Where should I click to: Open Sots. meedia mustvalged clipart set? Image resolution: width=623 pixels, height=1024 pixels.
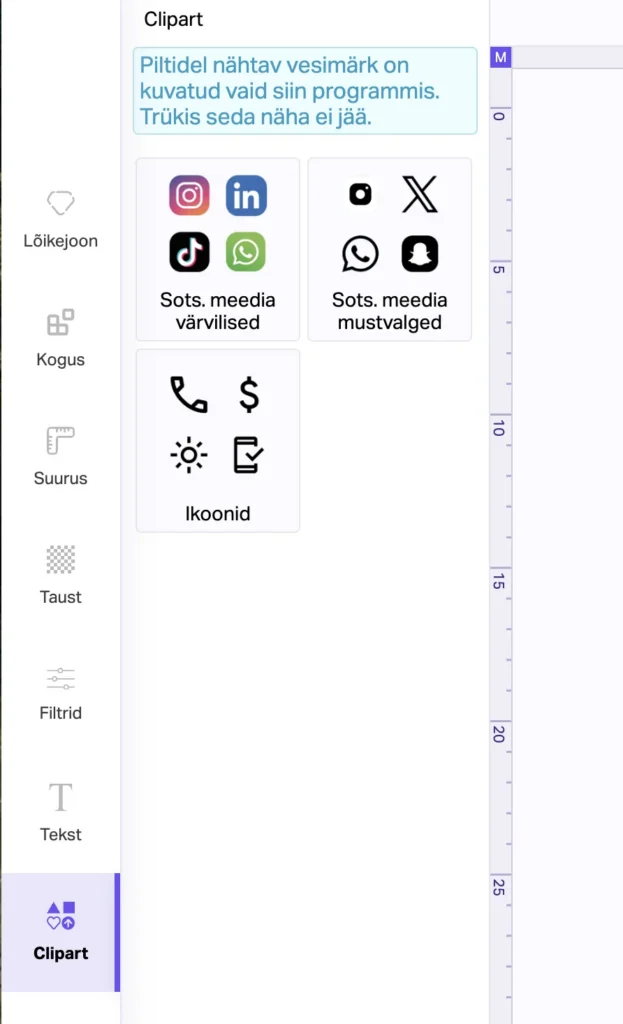click(389, 250)
